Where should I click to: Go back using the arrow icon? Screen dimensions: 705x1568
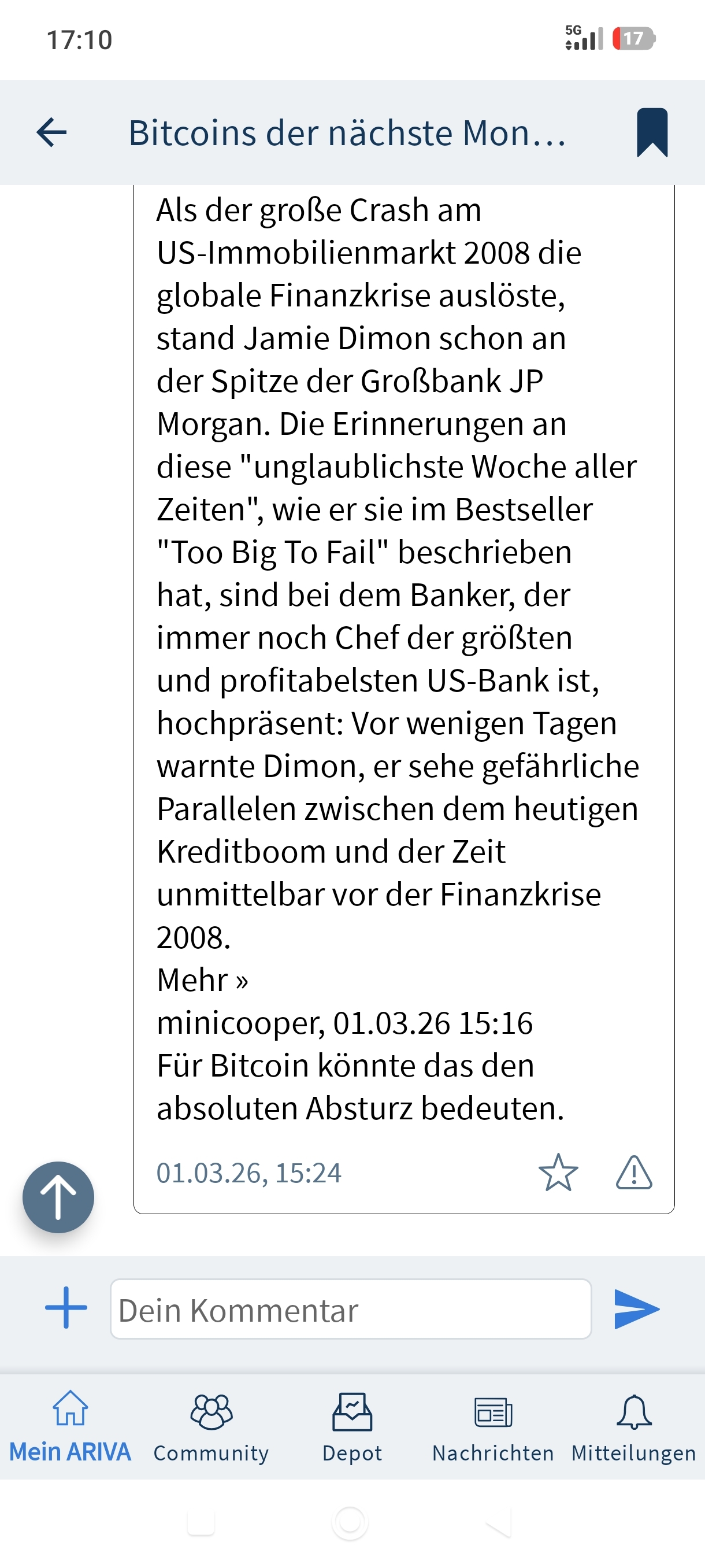point(51,132)
